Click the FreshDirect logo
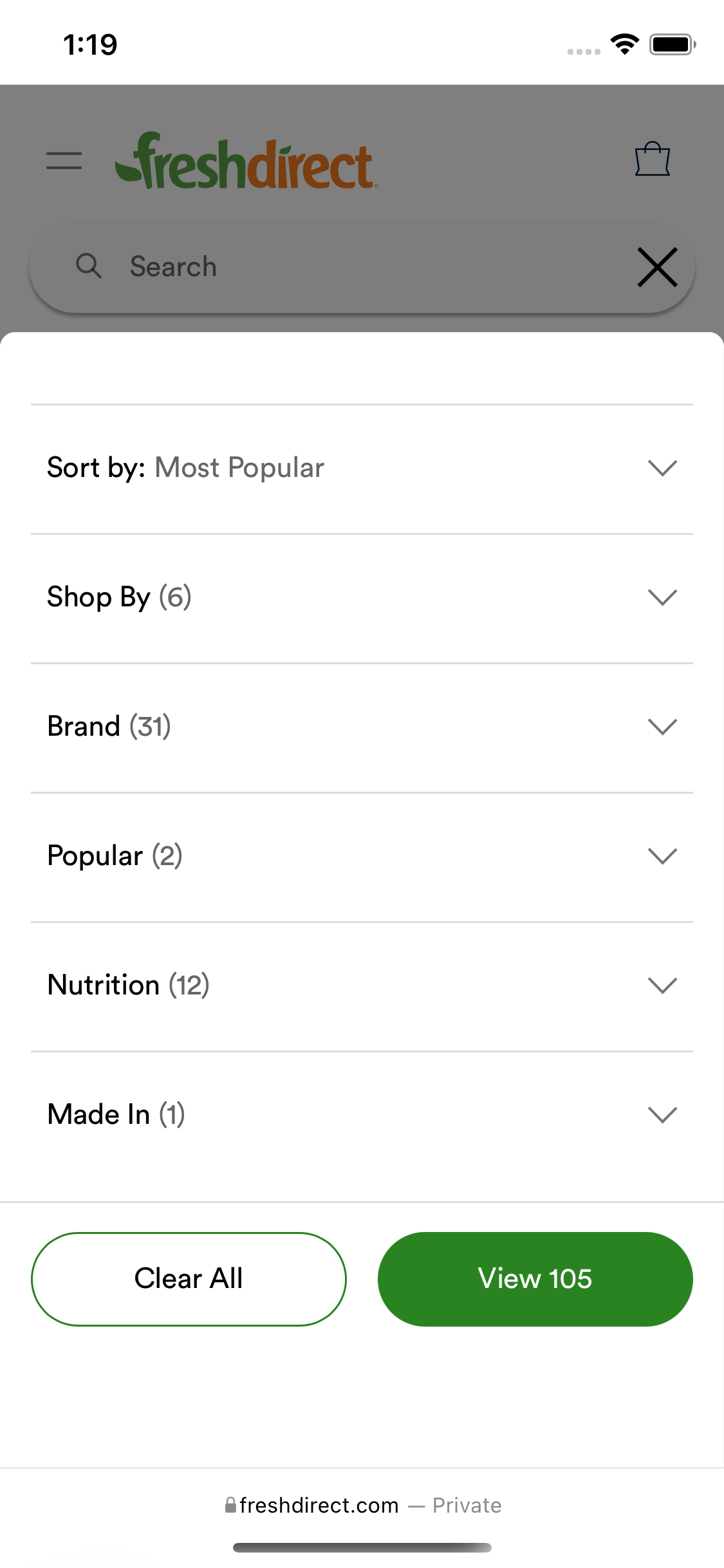 click(x=246, y=161)
